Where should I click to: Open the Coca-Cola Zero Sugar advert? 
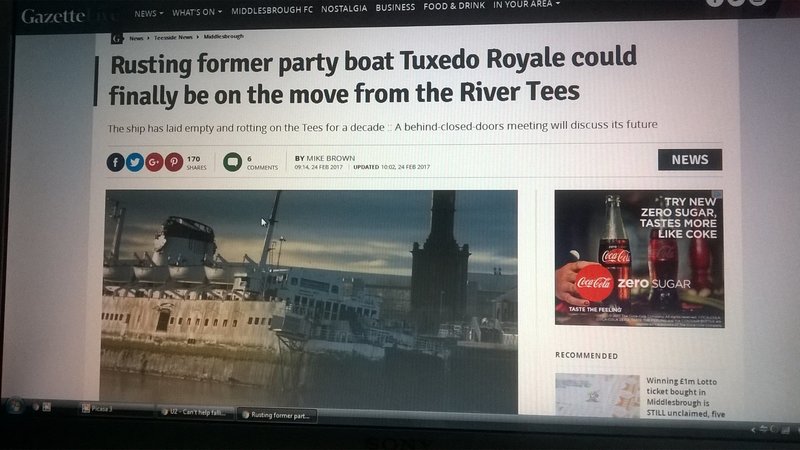click(x=638, y=258)
